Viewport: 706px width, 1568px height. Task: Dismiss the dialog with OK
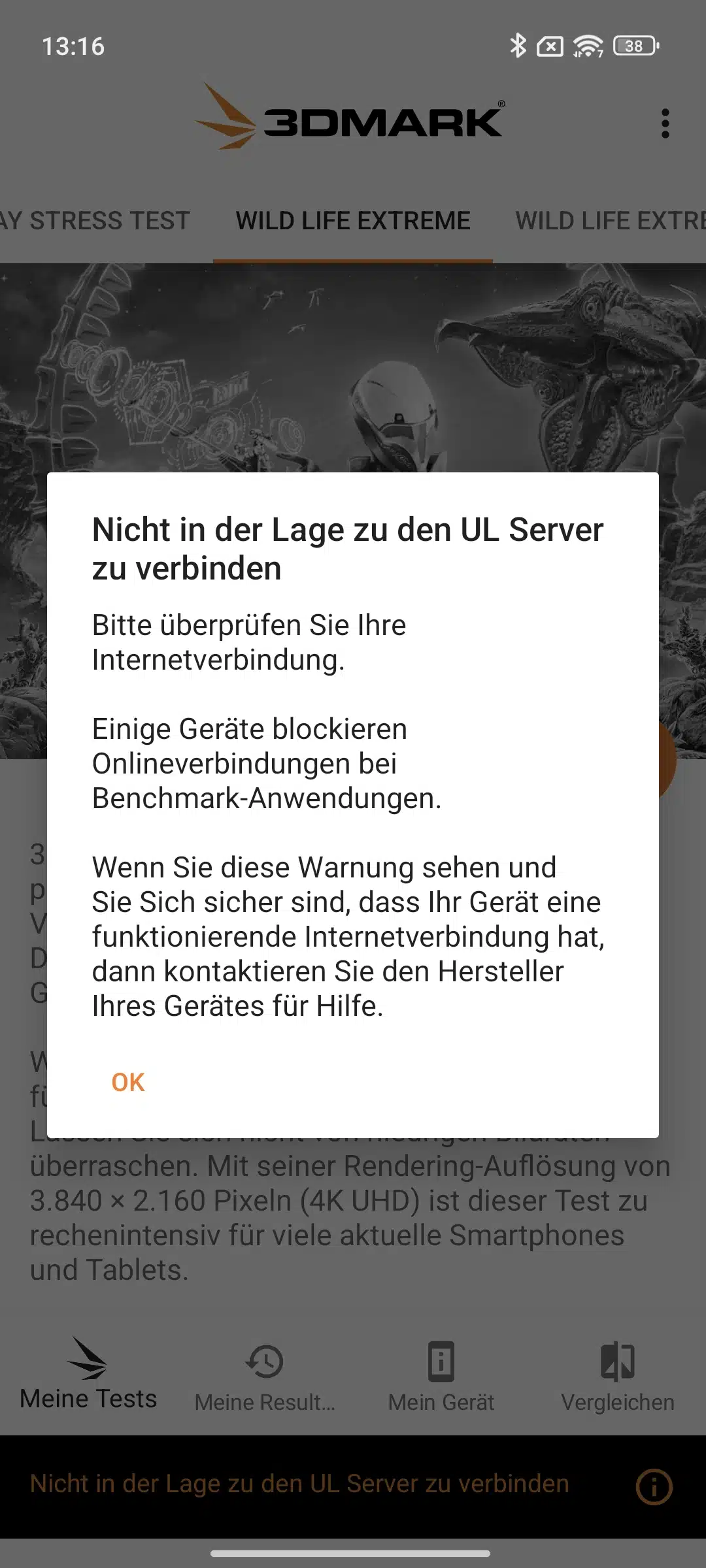click(x=128, y=1083)
